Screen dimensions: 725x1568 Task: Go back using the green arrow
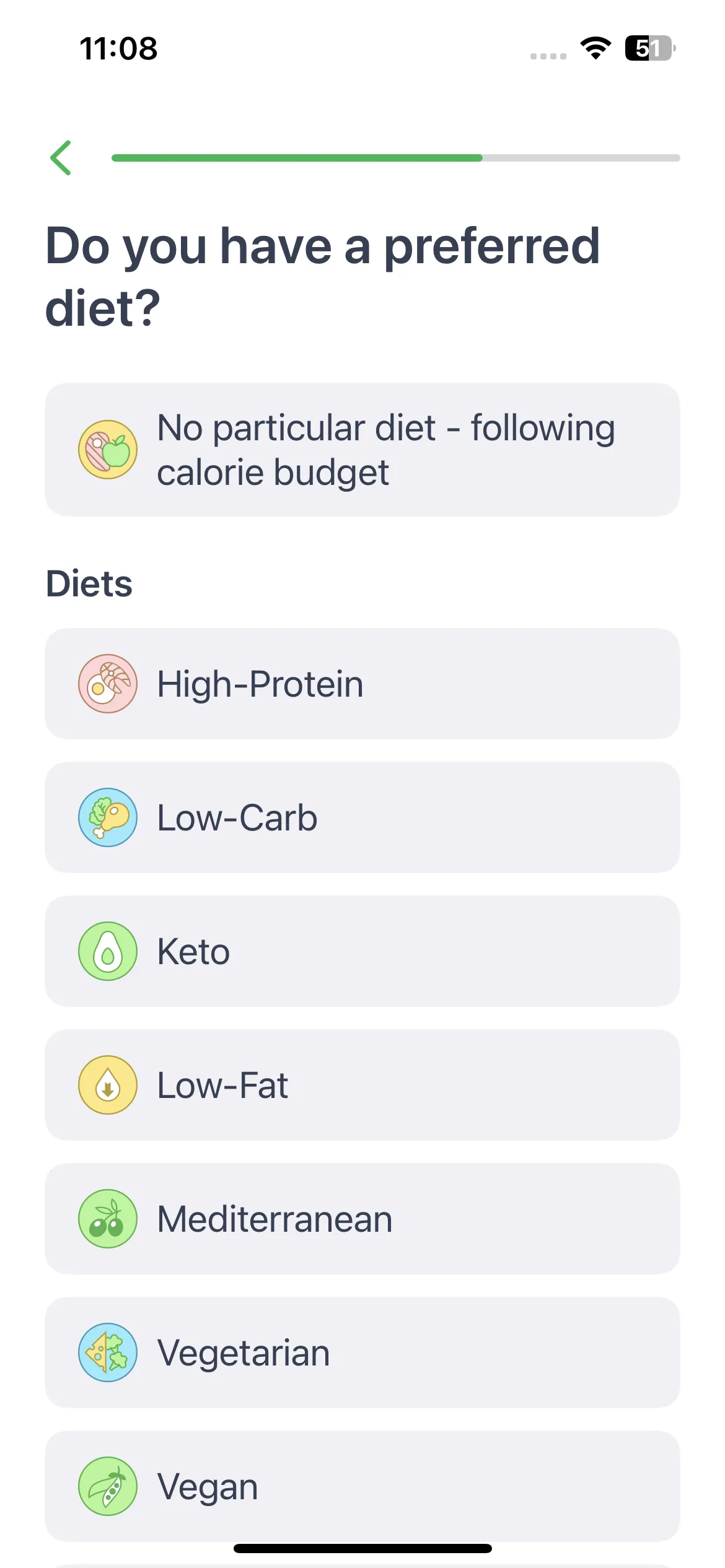point(61,158)
